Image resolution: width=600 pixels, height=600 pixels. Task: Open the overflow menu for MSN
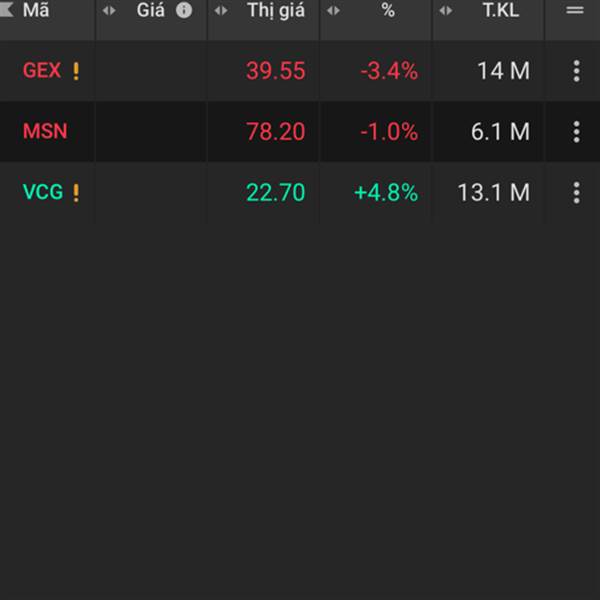pyautogui.click(x=576, y=131)
